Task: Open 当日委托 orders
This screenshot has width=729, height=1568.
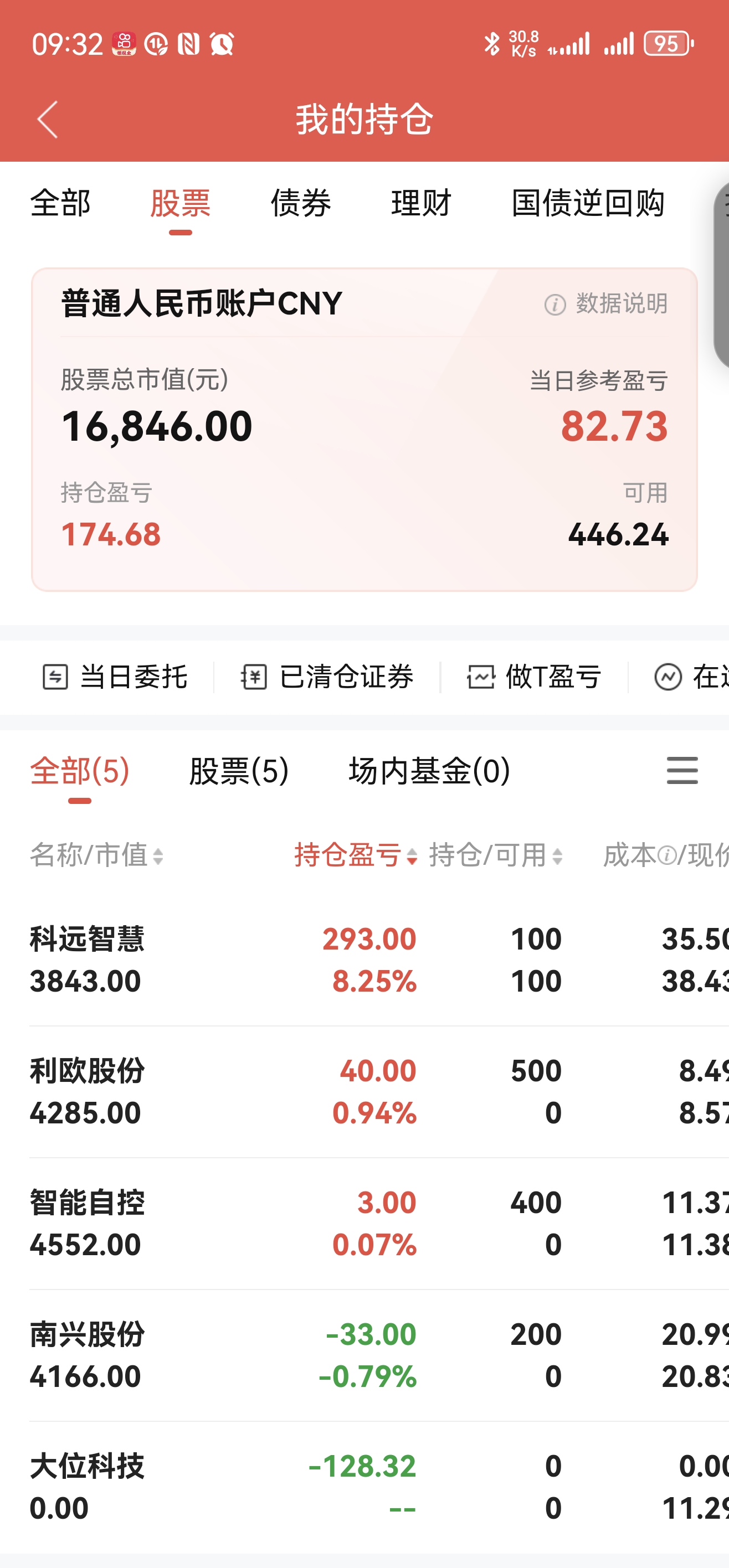Action: [116, 677]
